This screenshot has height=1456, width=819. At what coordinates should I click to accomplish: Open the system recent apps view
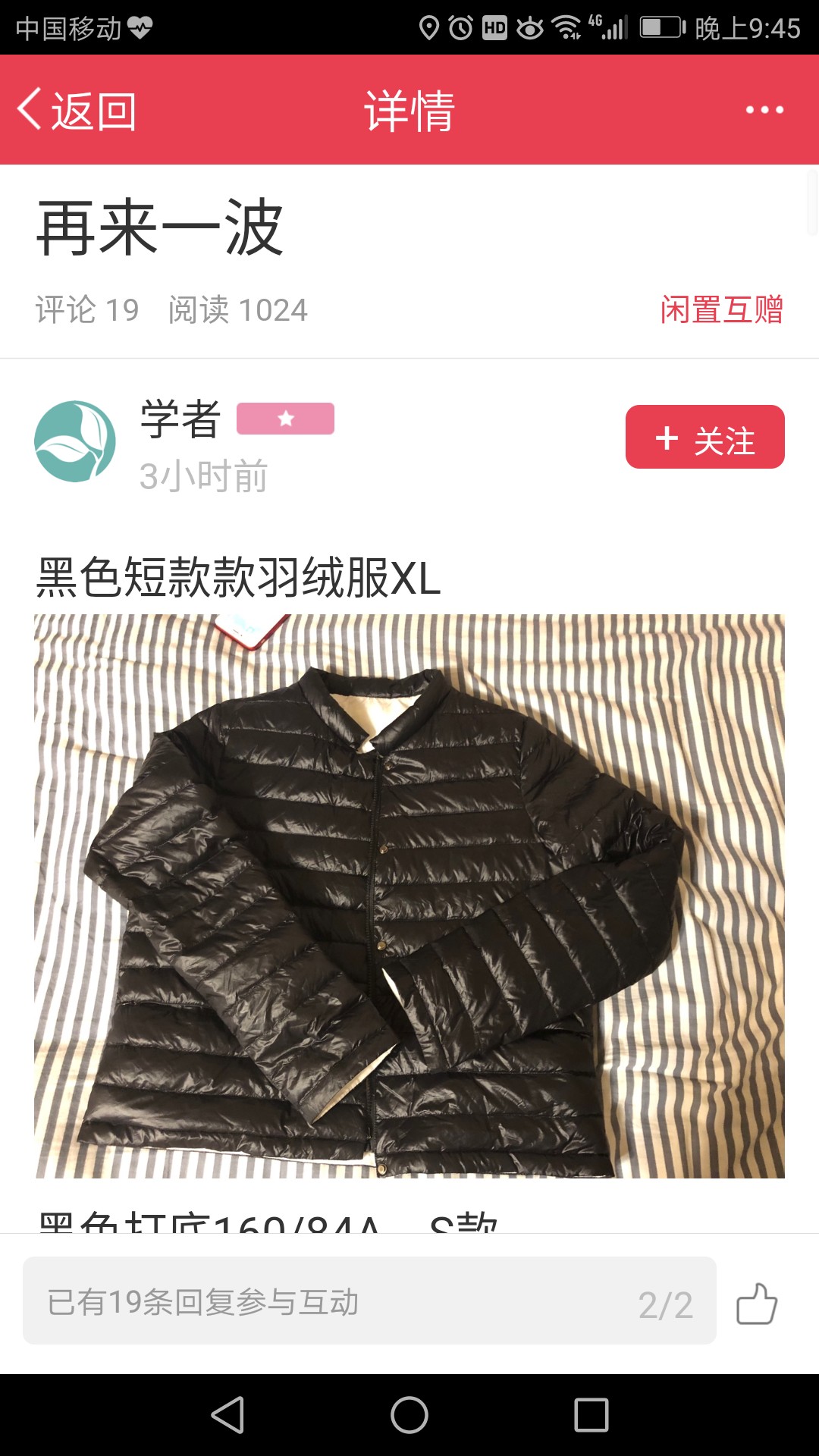click(591, 1415)
